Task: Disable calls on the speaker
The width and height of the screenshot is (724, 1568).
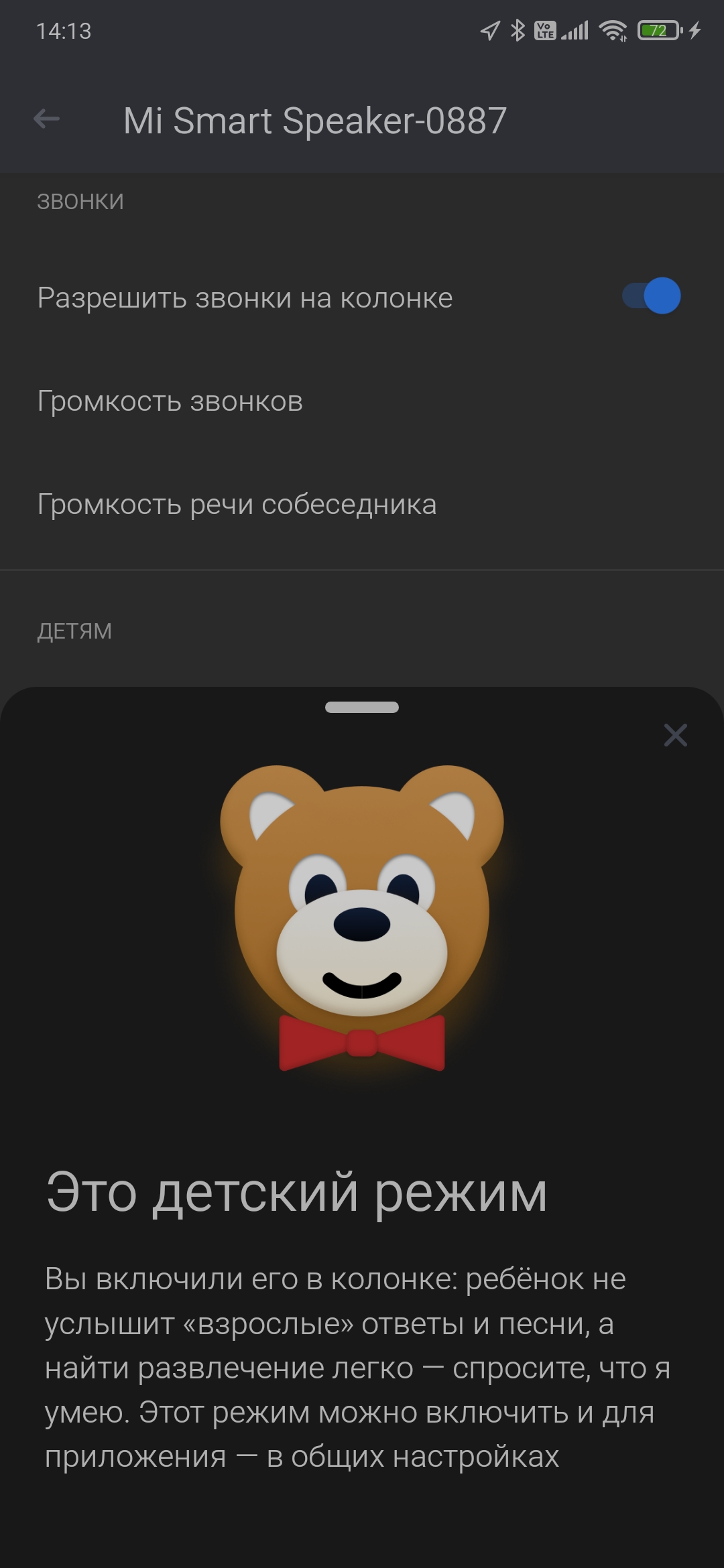Action: 651,296
